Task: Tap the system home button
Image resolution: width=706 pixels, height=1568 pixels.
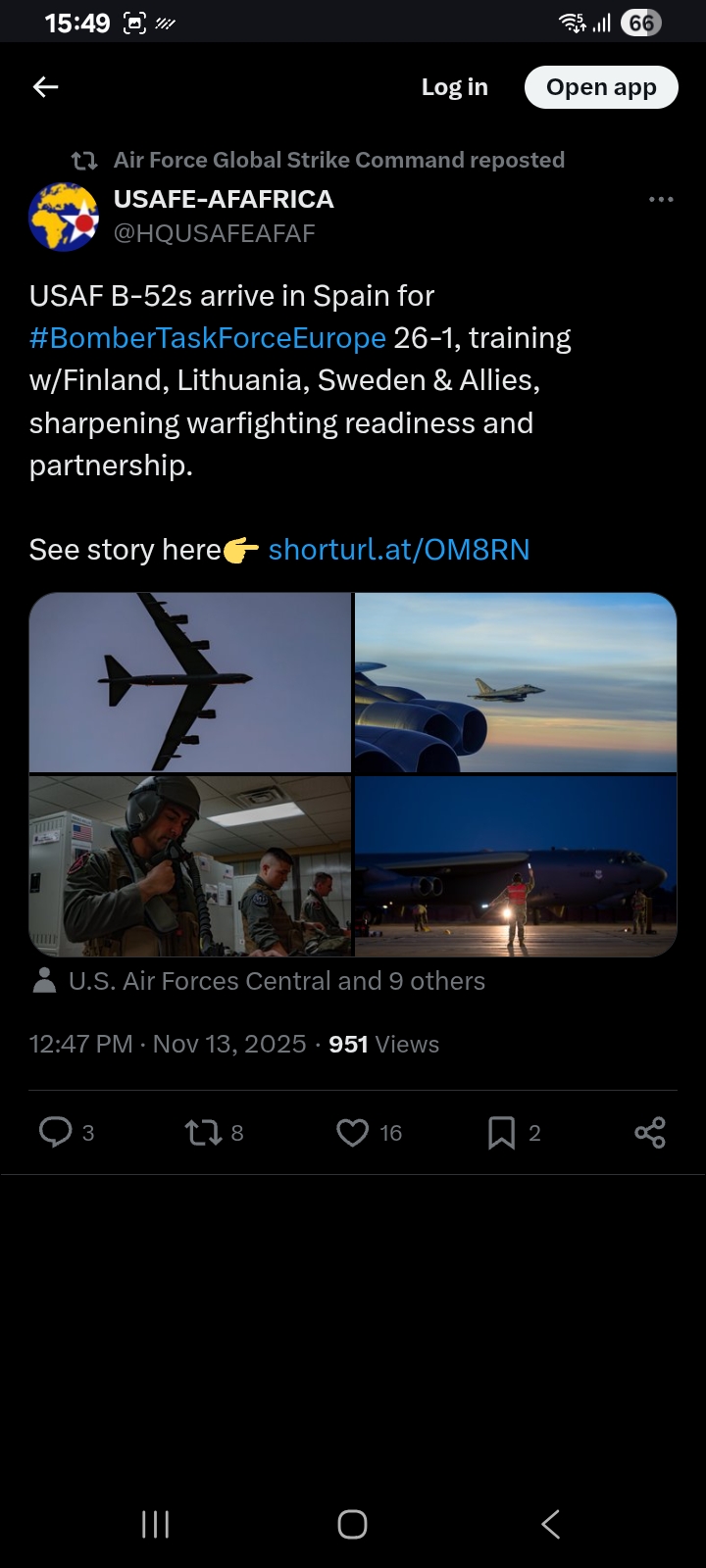Action: coord(352,1524)
